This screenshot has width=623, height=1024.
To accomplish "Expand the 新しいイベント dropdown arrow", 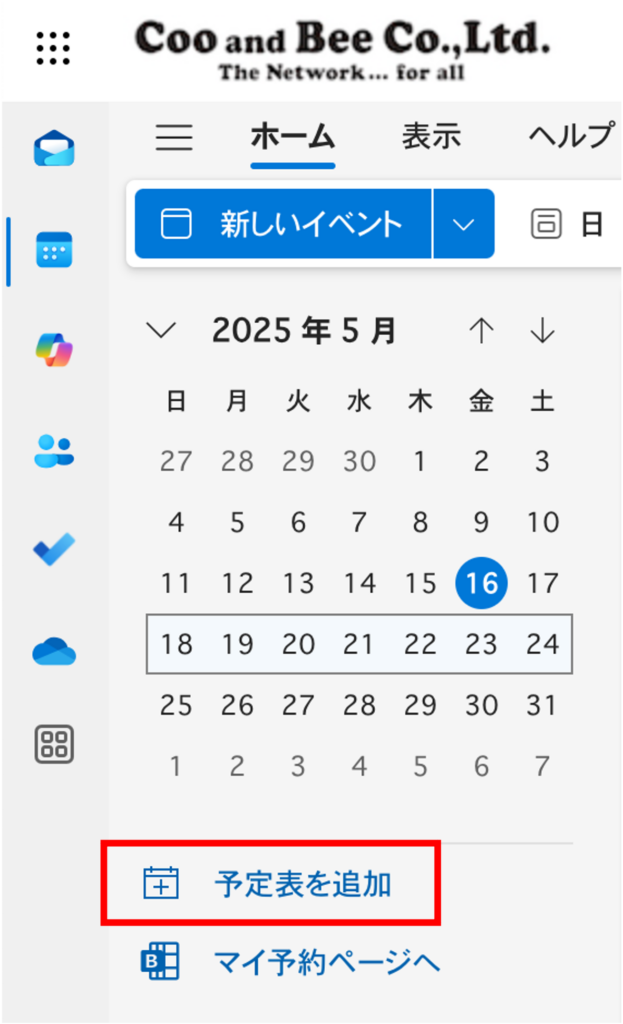I will click(464, 224).
